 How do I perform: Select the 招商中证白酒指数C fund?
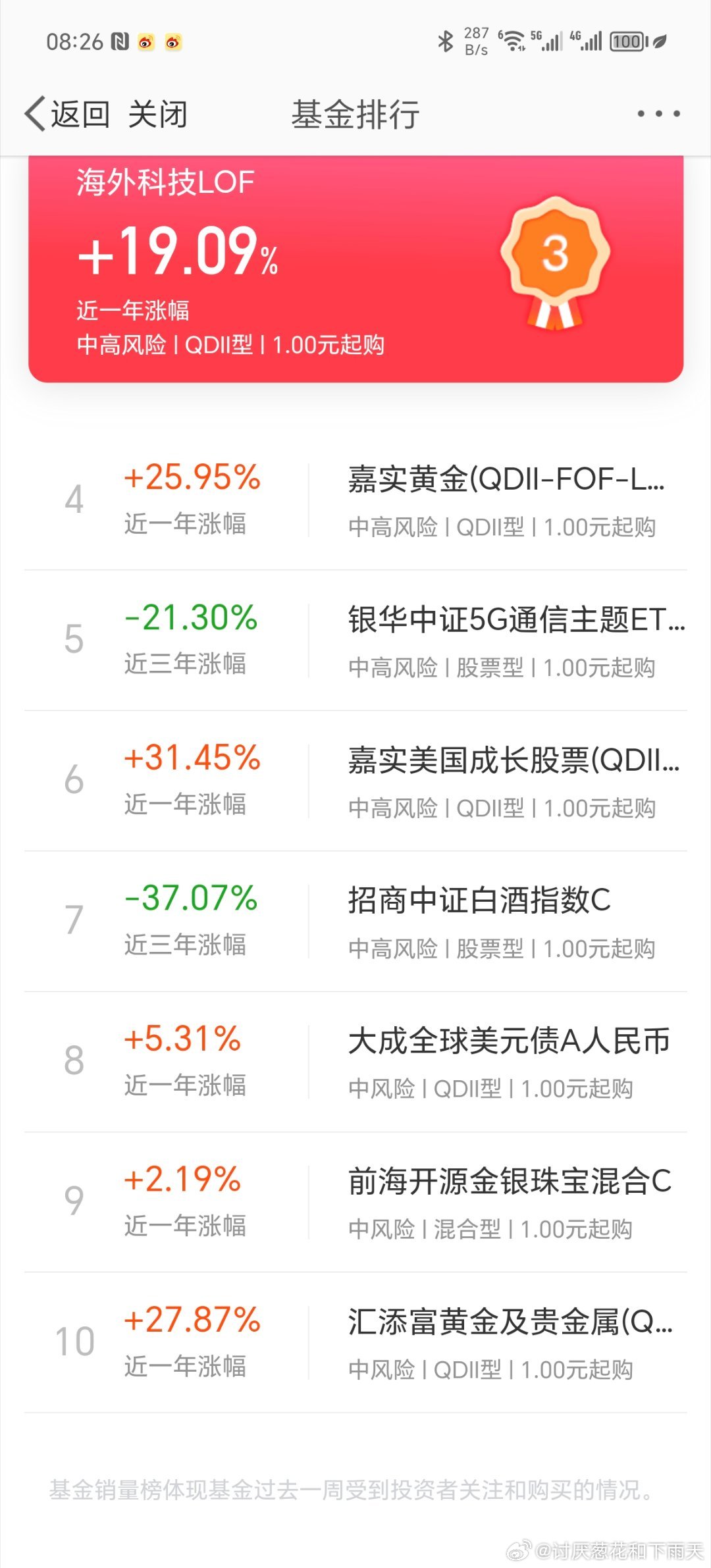tap(355, 922)
